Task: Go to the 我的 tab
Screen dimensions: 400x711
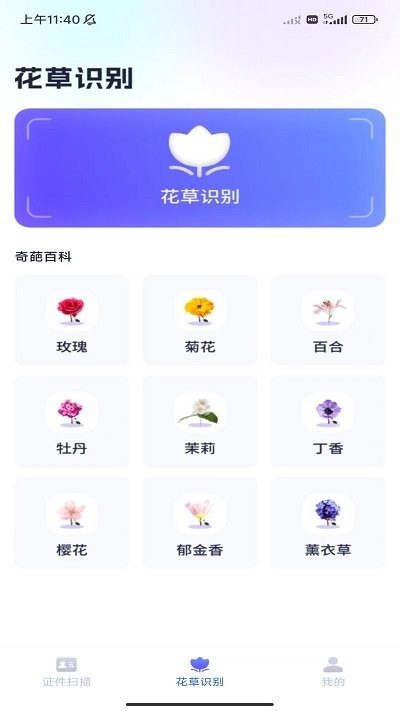Action: click(x=333, y=672)
